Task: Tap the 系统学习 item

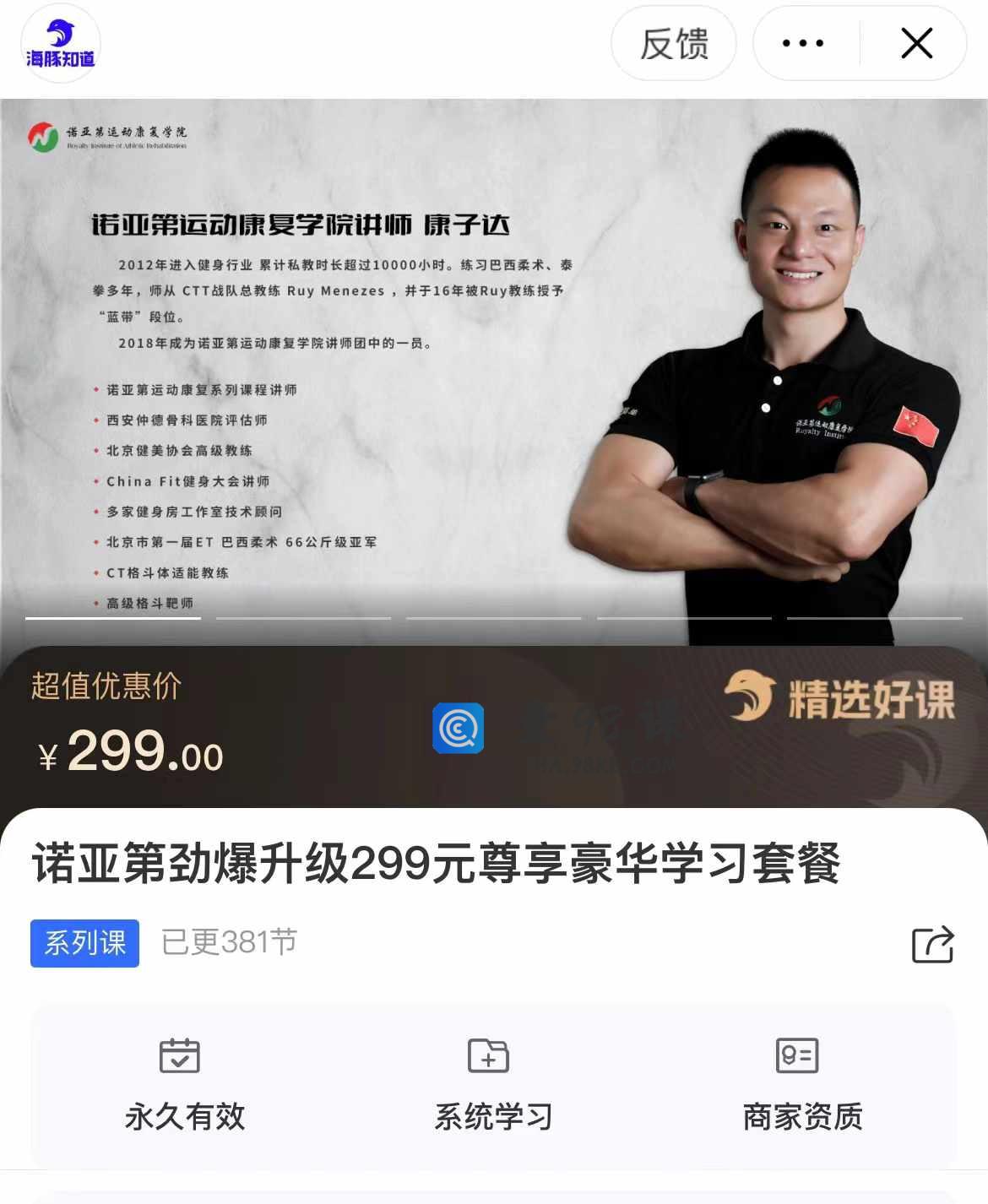Action: point(493,1085)
